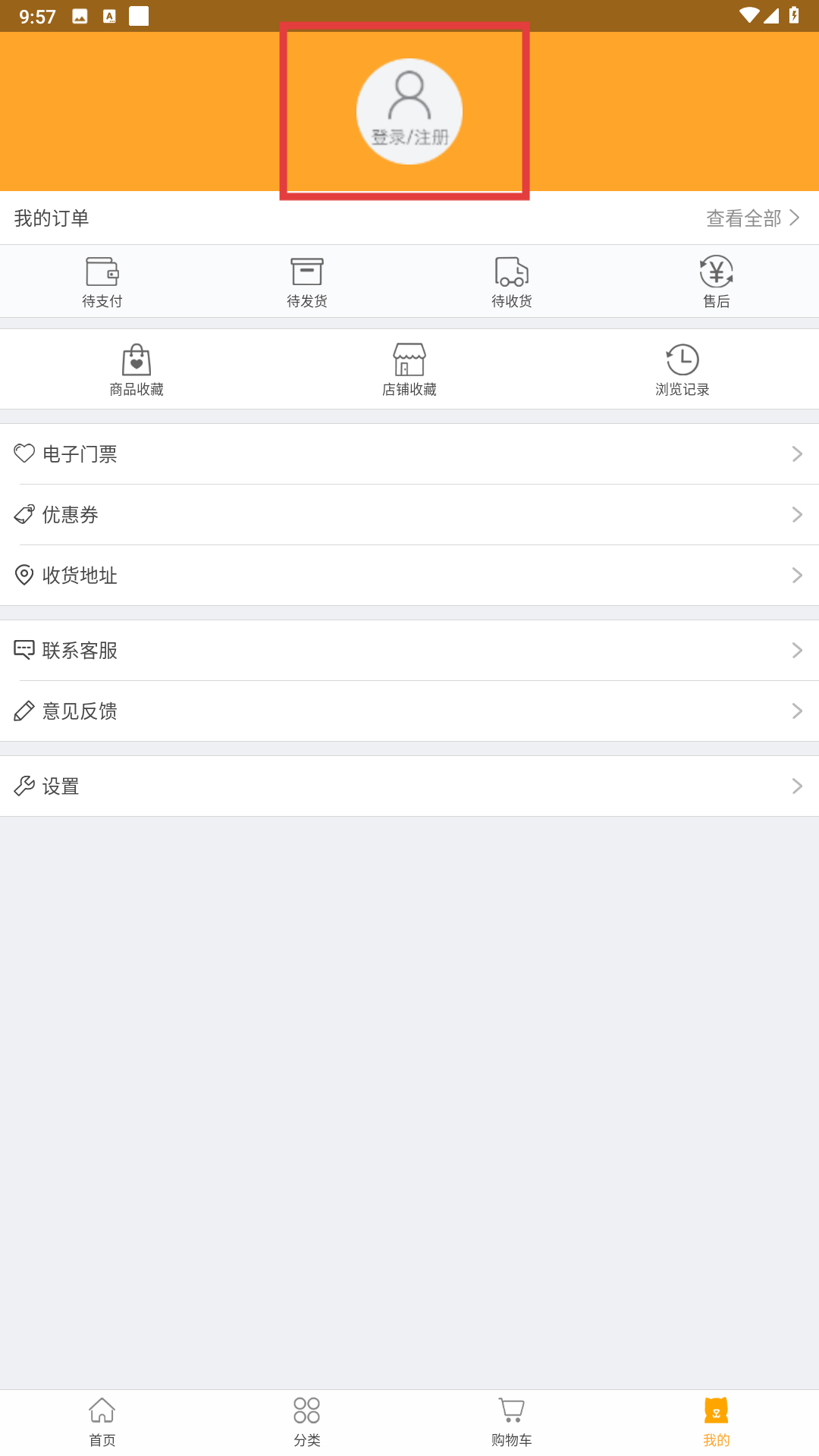Switch to the 购物车 cart tab

512,1423
